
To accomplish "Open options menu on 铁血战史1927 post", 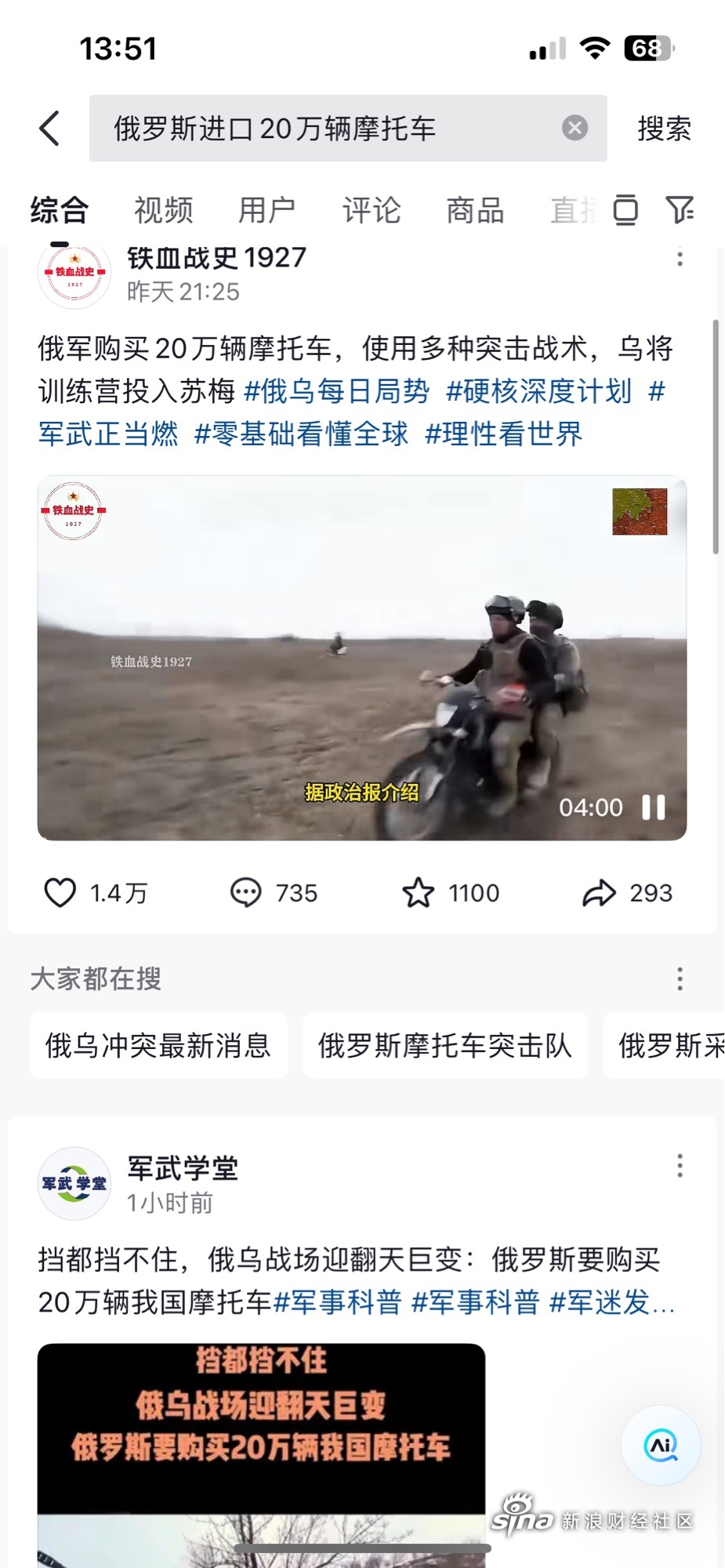I will (680, 258).
